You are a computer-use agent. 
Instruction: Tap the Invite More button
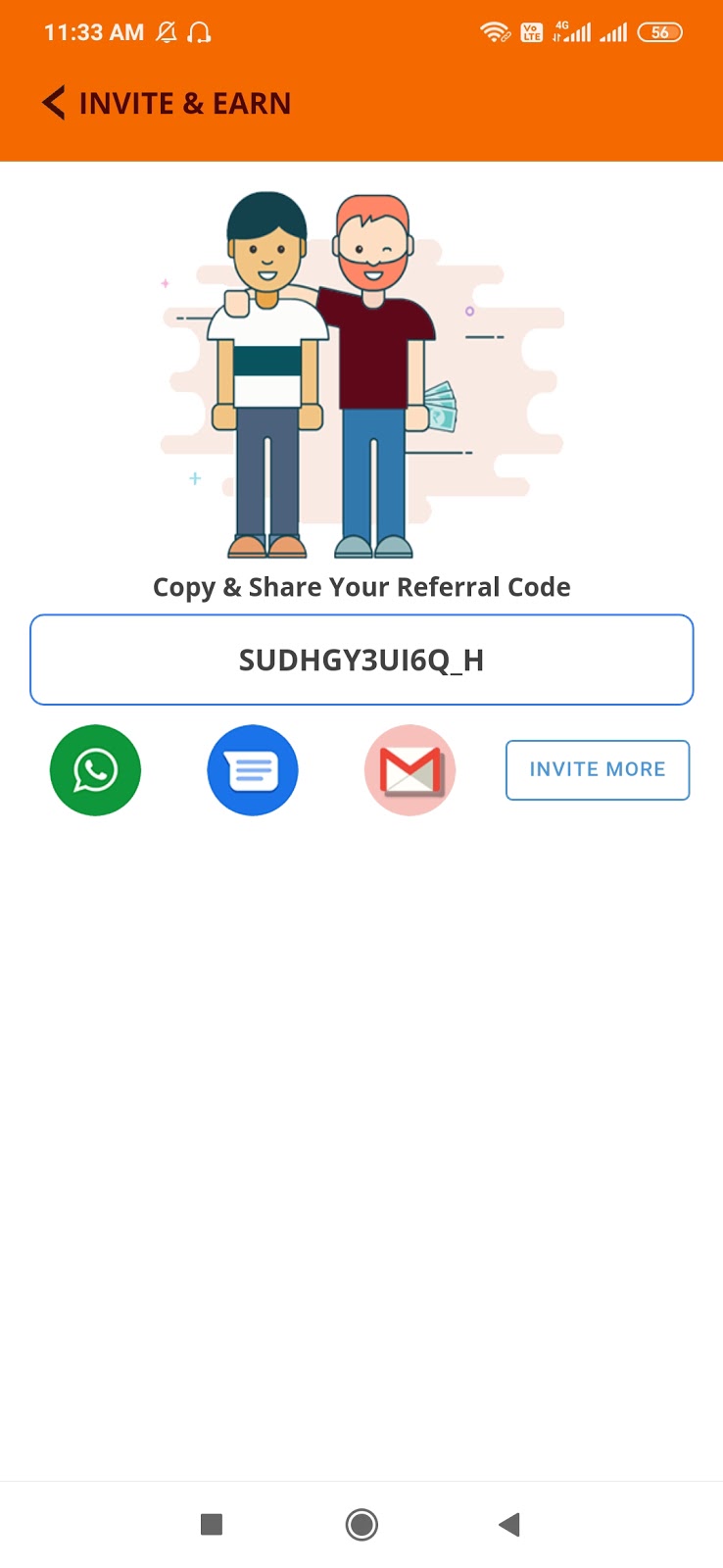pos(598,770)
